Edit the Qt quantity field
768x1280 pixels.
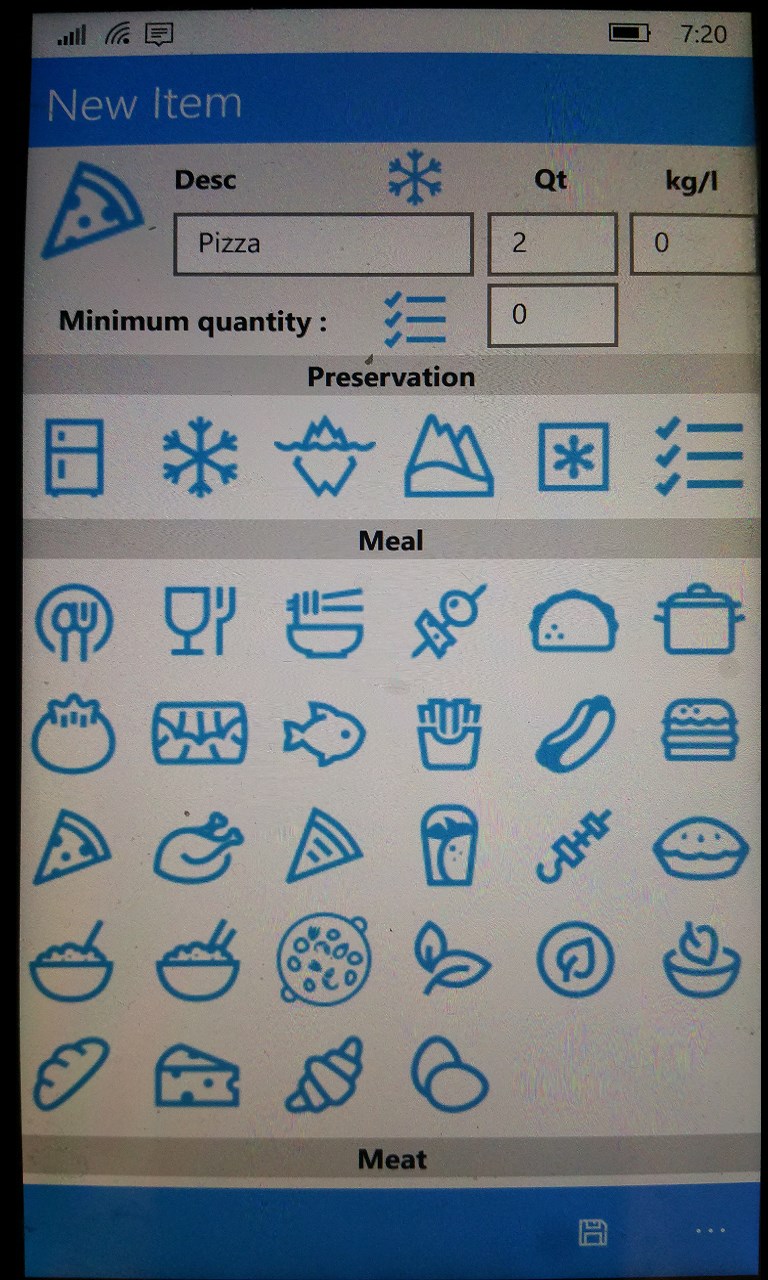pos(552,244)
